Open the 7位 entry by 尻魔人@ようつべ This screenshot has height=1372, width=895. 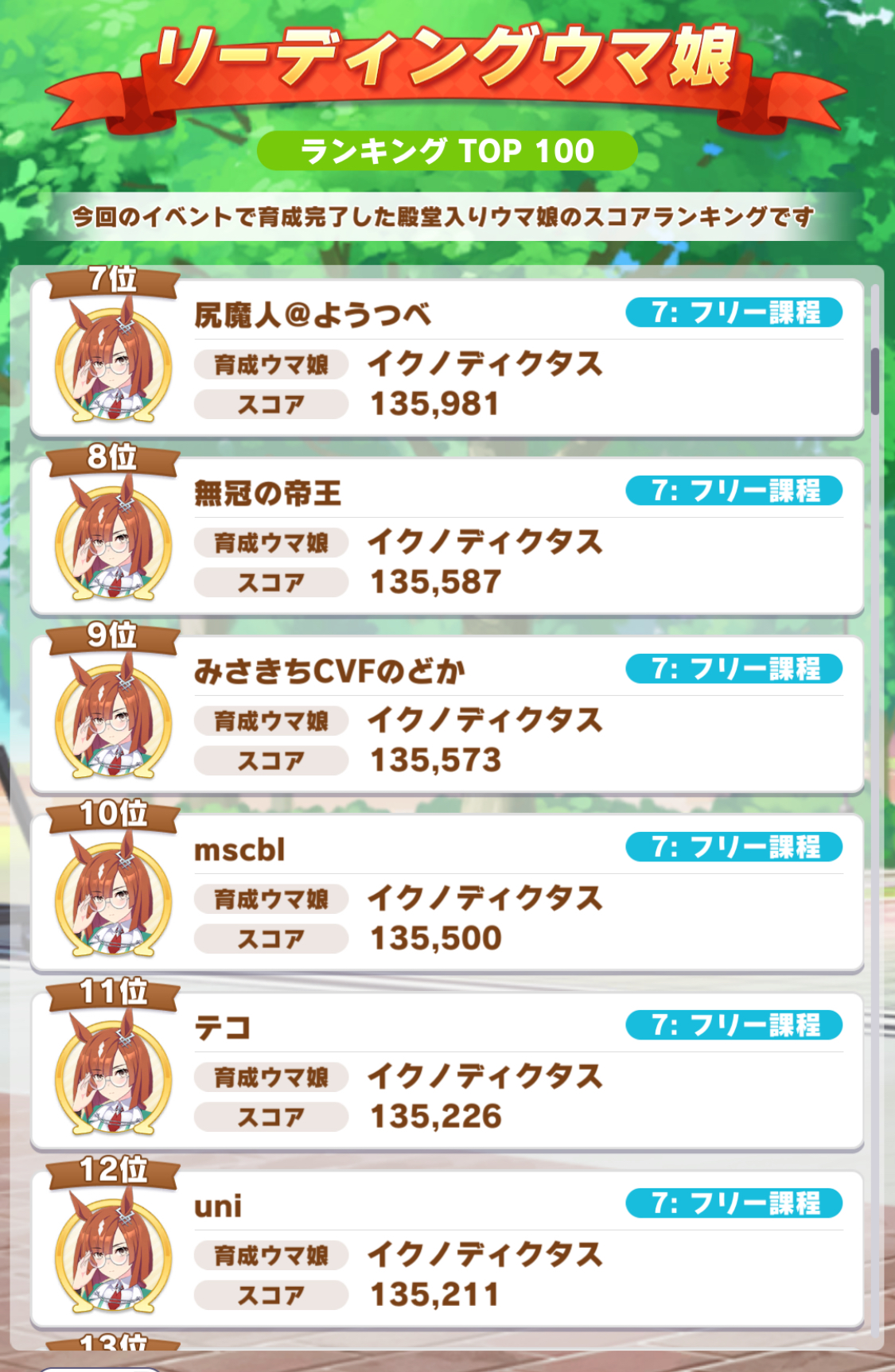(x=447, y=359)
